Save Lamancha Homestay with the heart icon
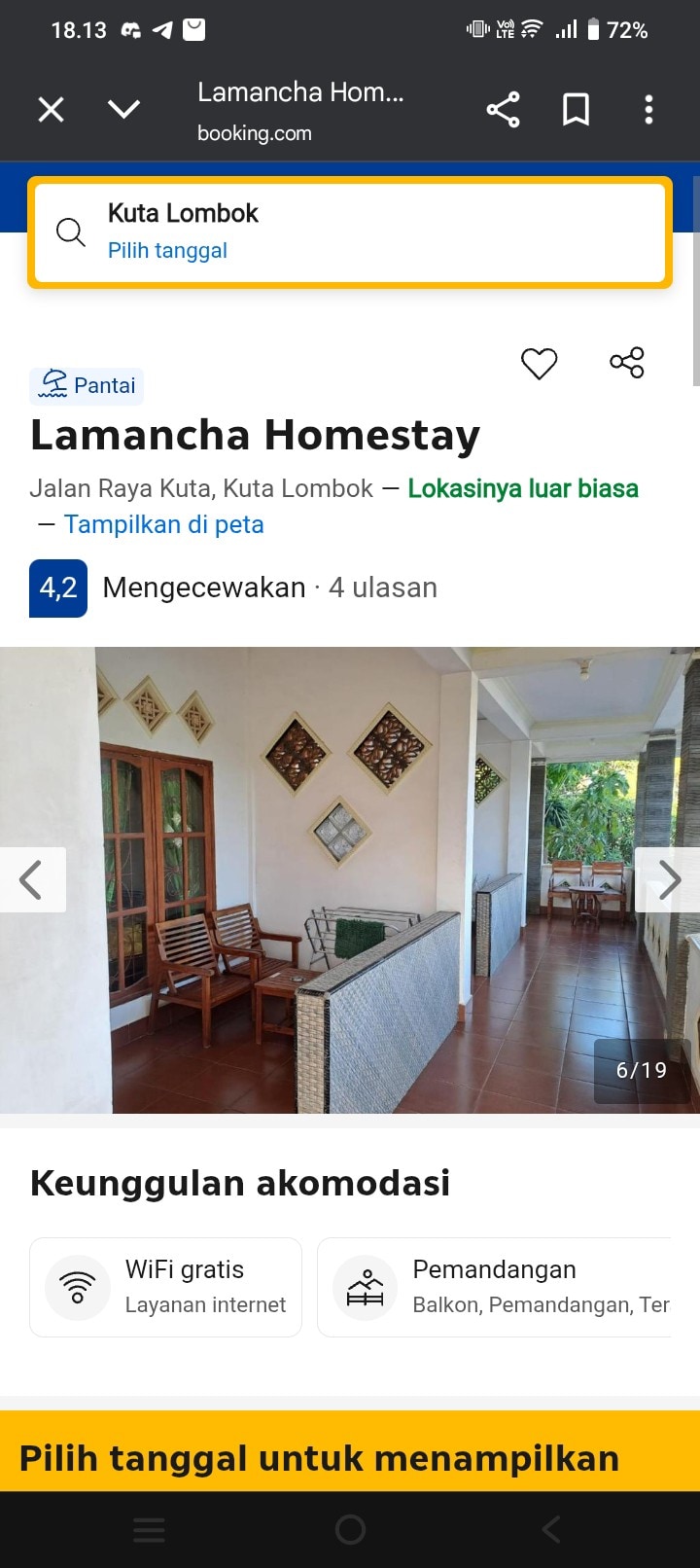The image size is (700, 1568). (x=539, y=364)
